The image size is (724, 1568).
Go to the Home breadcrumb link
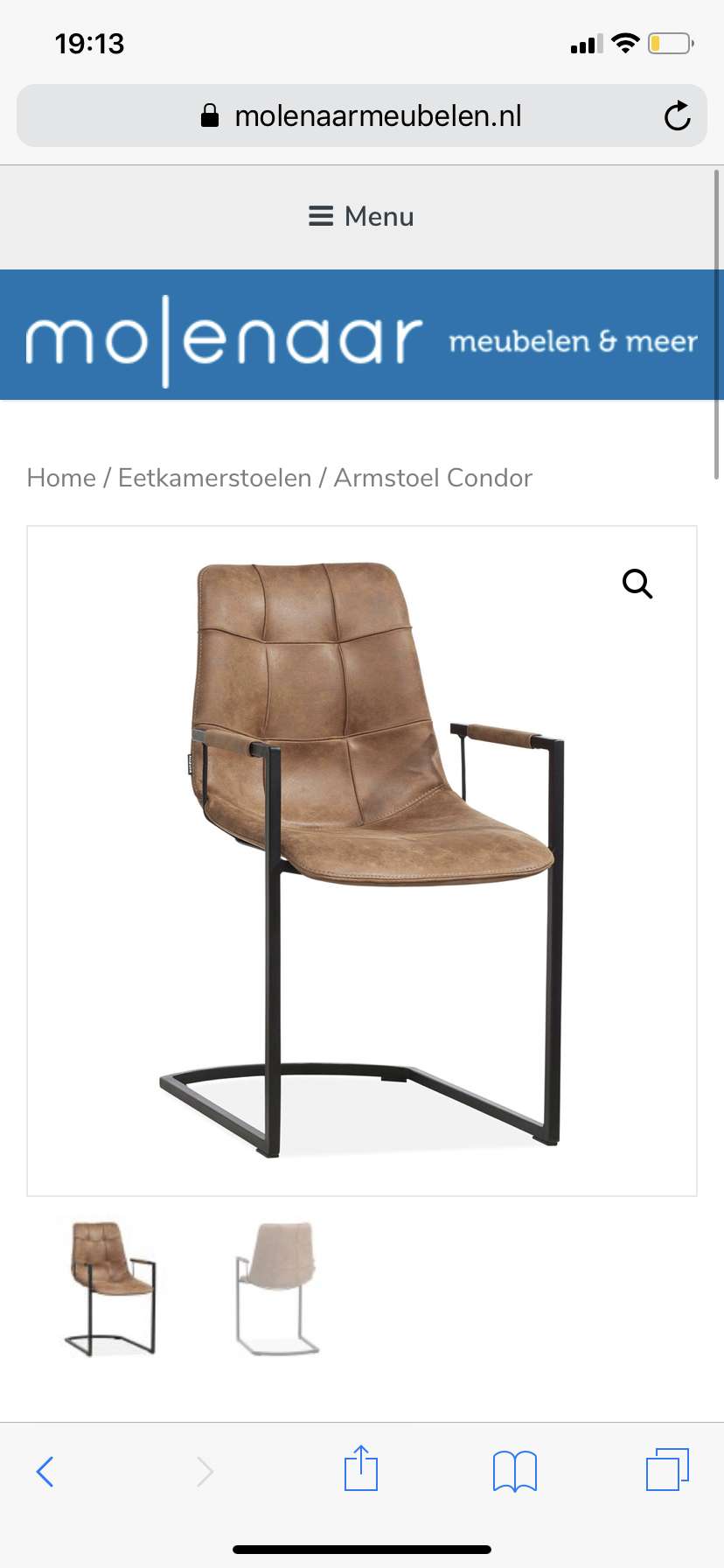[61, 478]
